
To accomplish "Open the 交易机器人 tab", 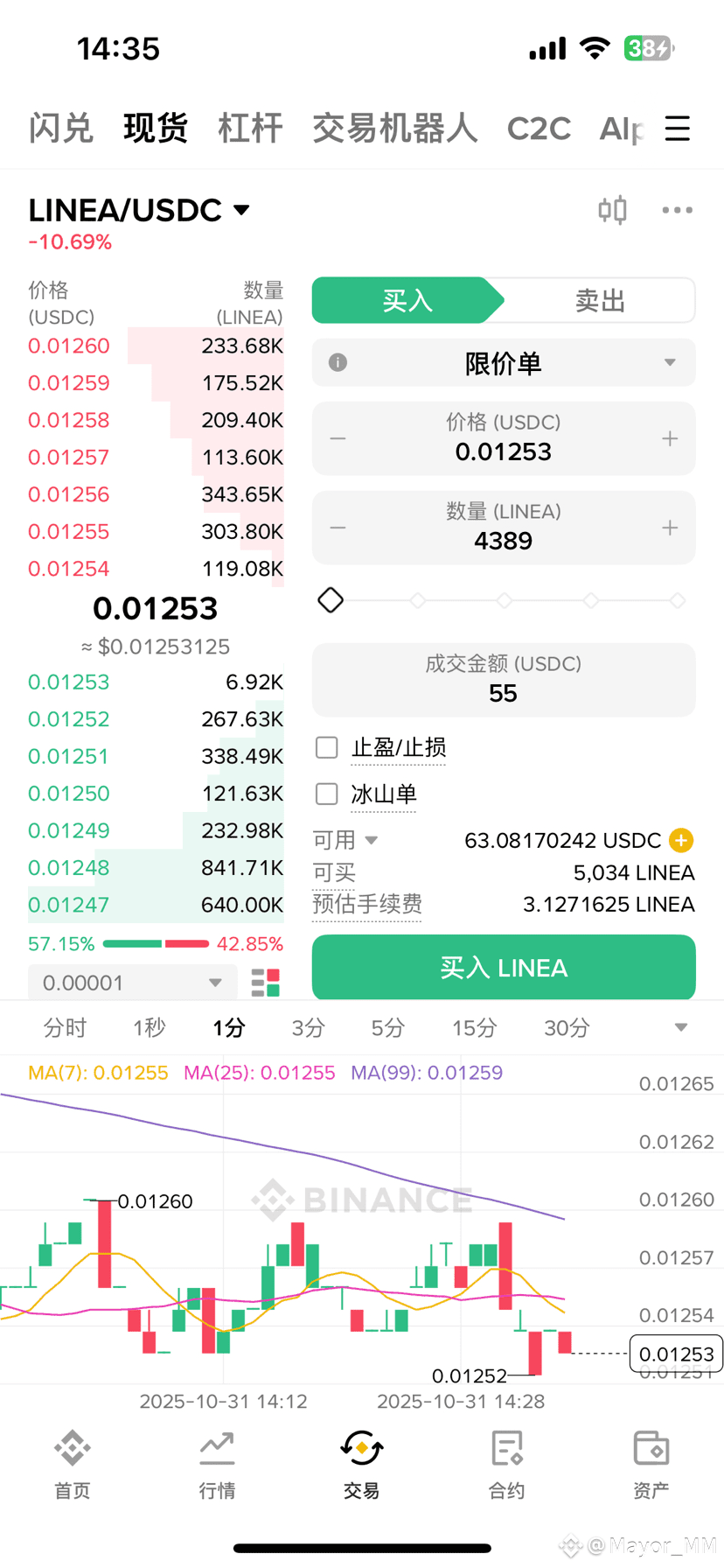I will pyautogui.click(x=394, y=129).
